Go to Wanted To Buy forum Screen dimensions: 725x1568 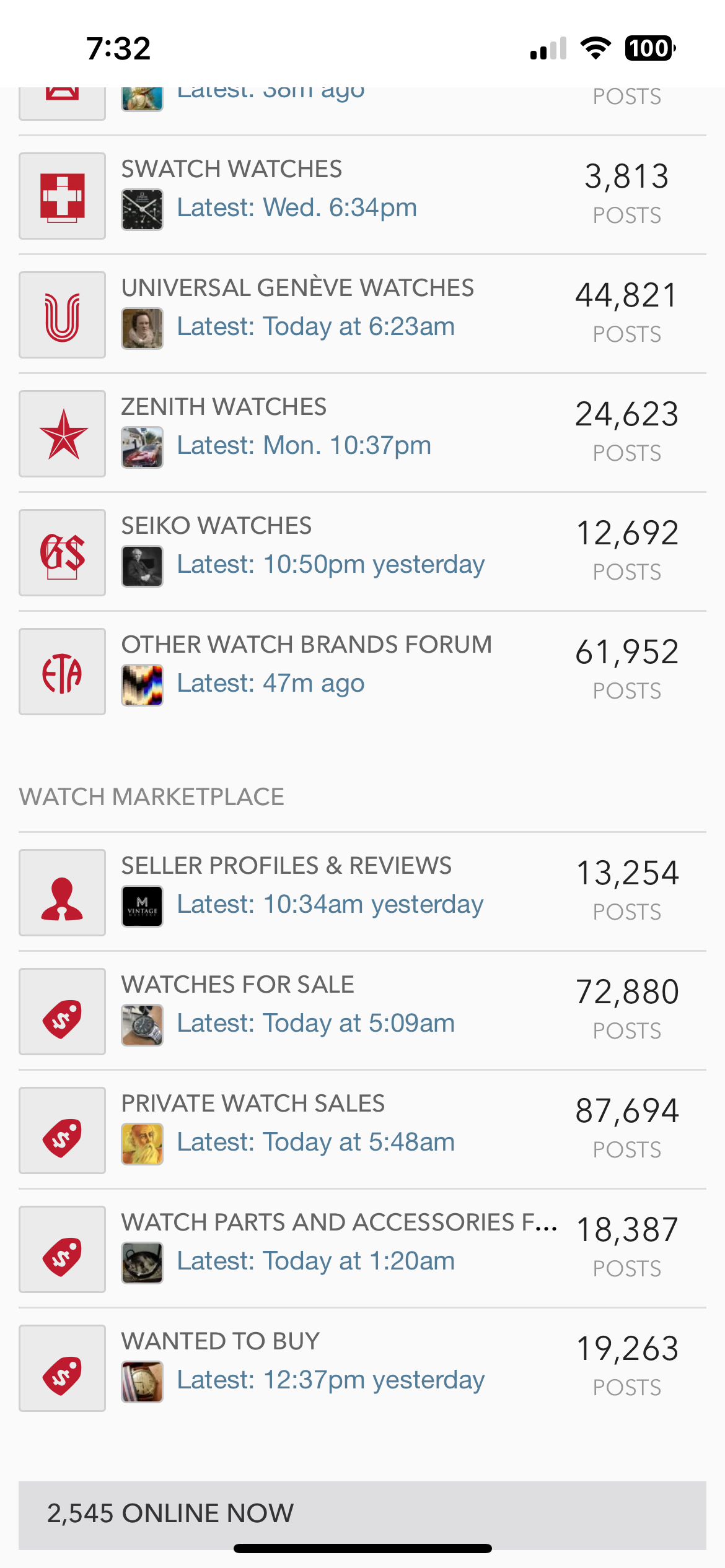[x=220, y=1341]
